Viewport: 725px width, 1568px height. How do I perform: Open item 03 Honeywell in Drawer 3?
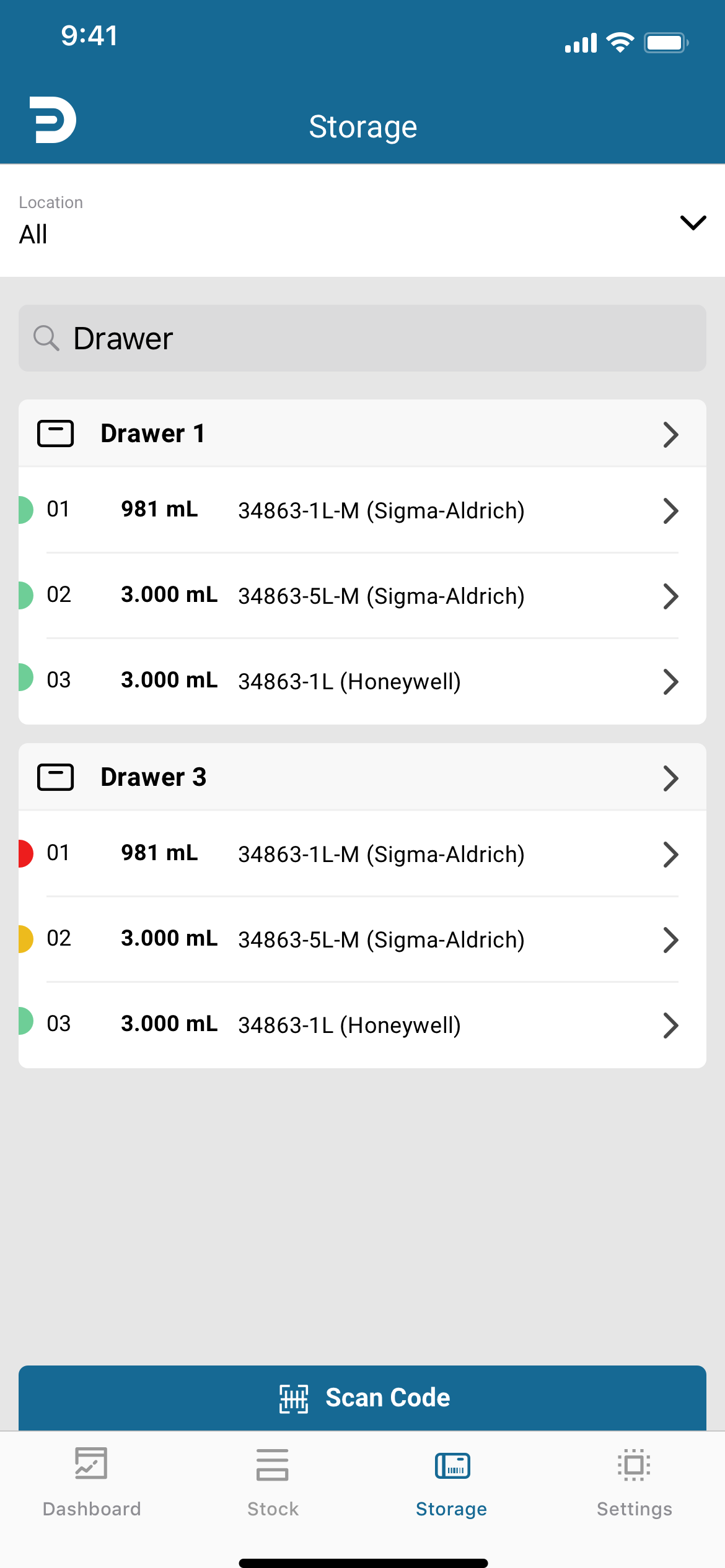[362, 1025]
